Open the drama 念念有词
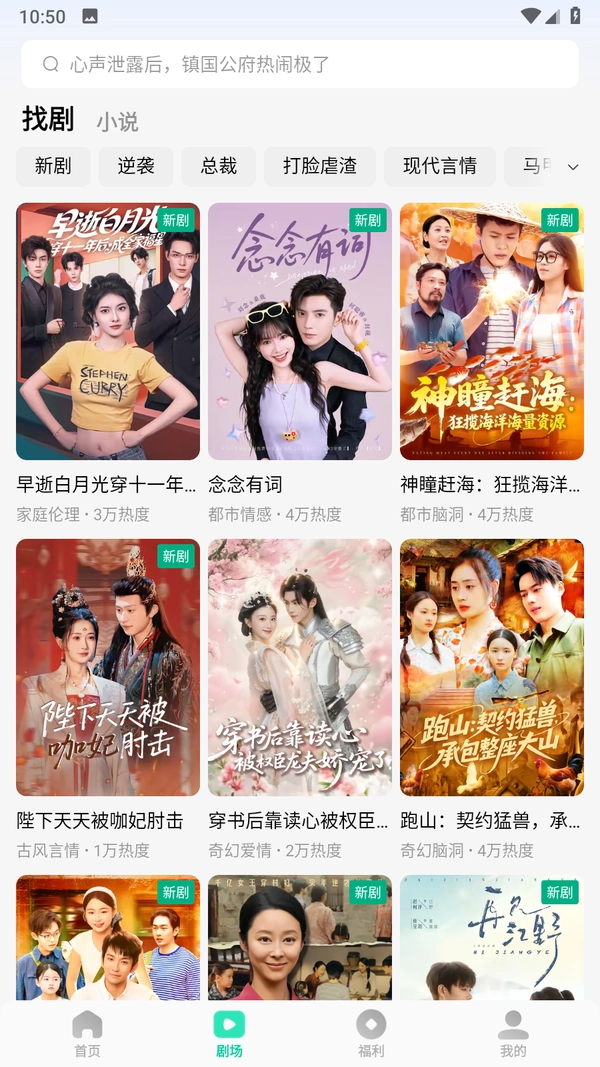The height and width of the screenshot is (1067, 600). (x=300, y=332)
